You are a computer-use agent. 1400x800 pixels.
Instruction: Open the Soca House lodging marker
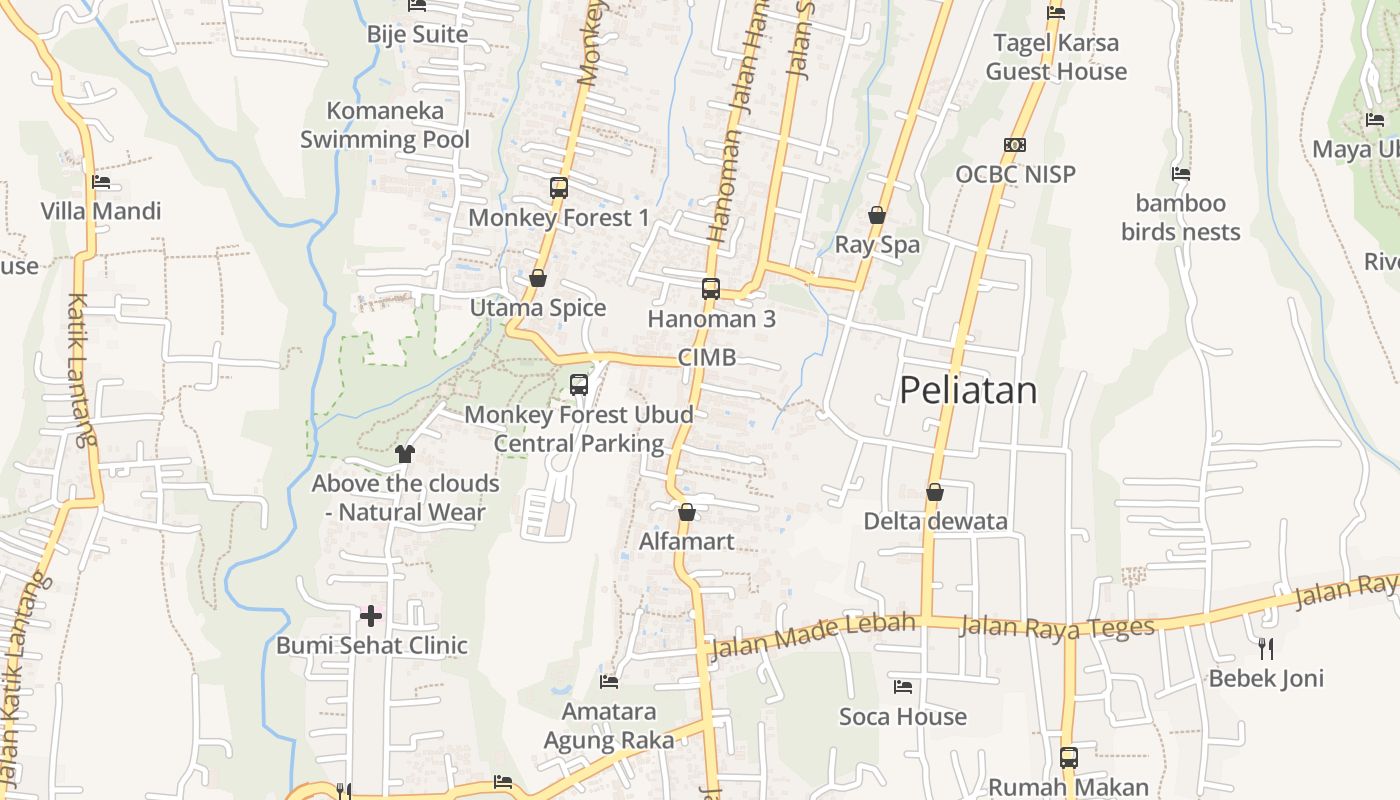[x=903, y=687]
